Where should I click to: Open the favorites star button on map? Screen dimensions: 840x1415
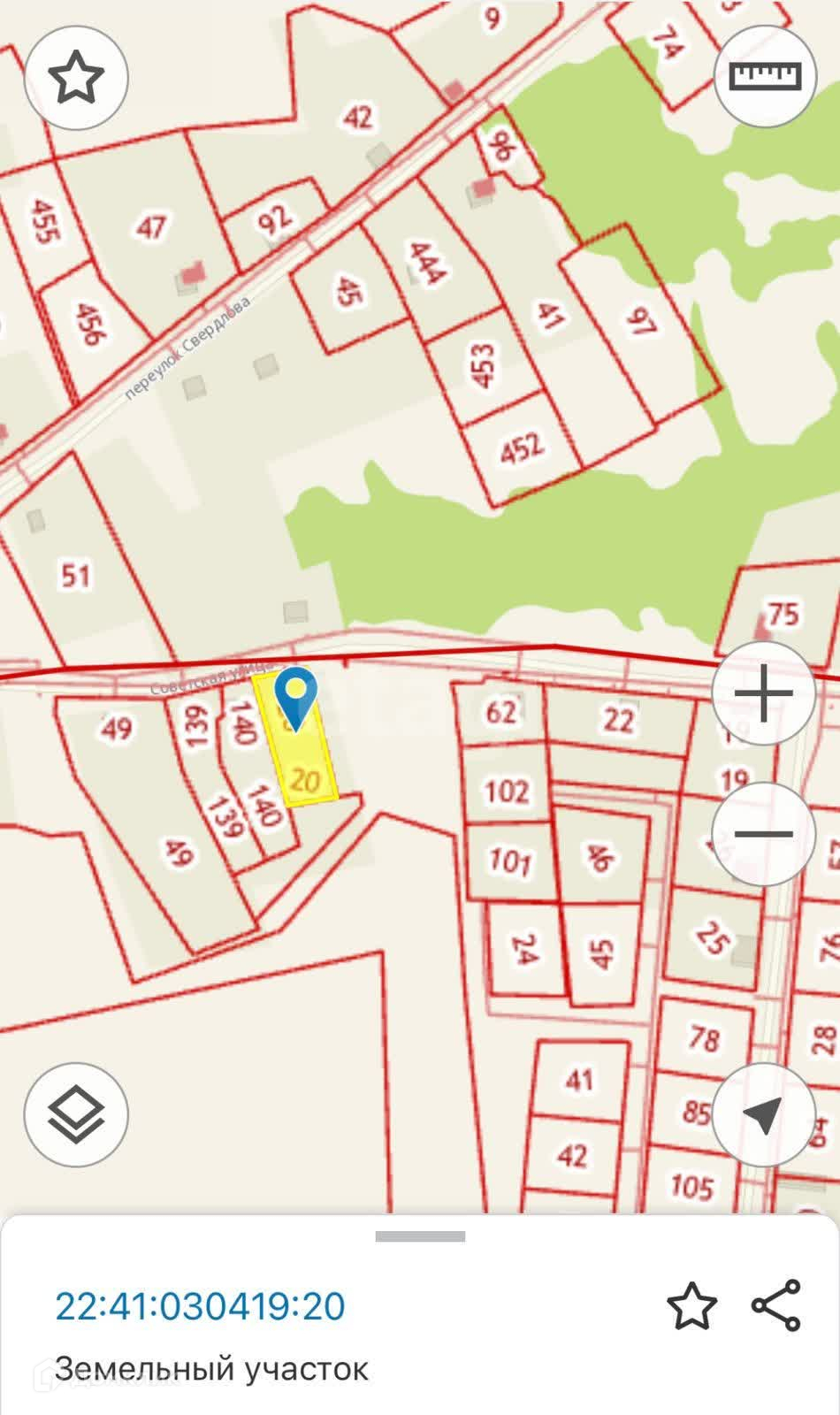pos(76,77)
